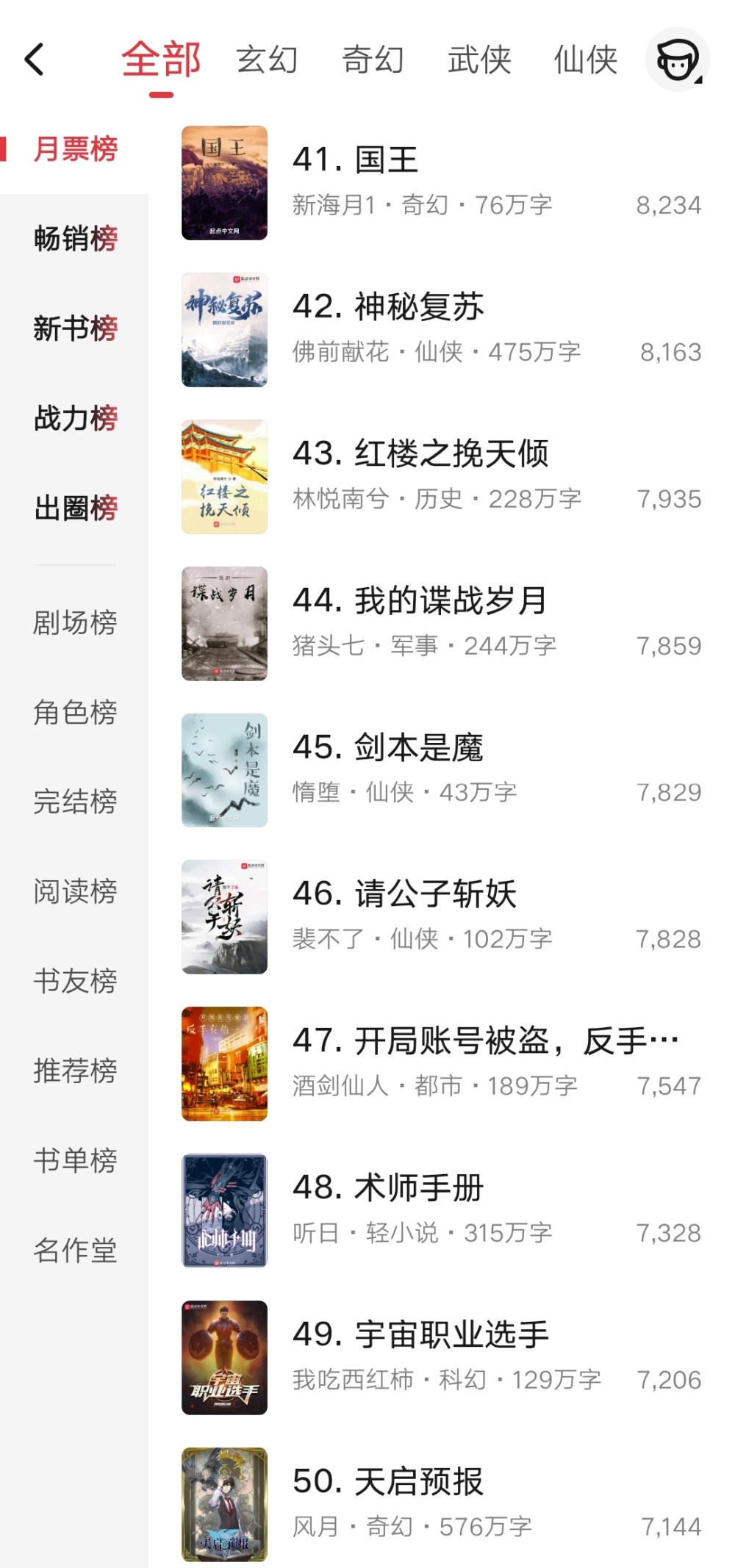735x1568 pixels.
Task: Open the book 国王 ranked 41
Action: (x=441, y=182)
